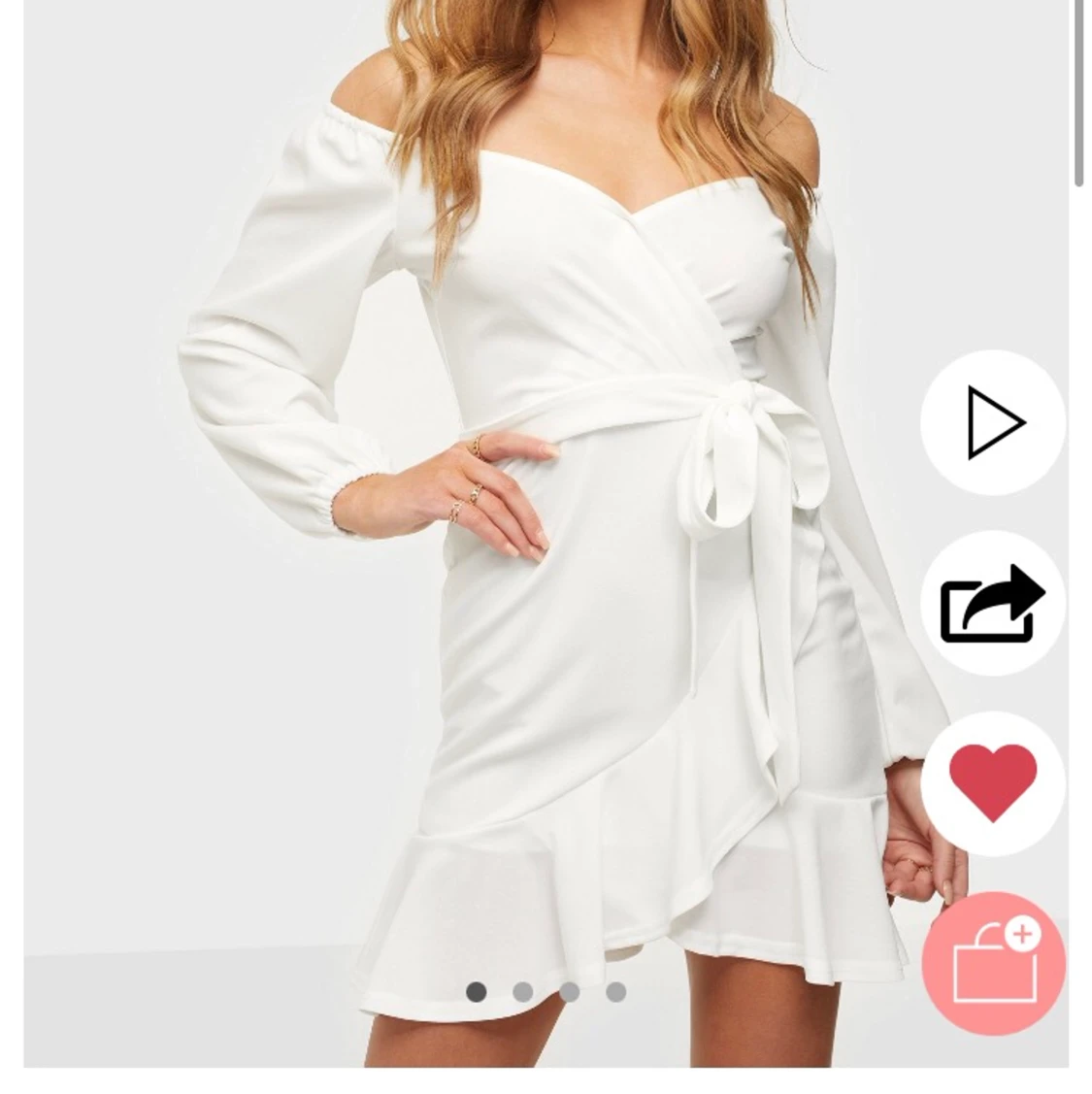Select the third photo indicator dot
This screenshot has width=1092, height=1094.
pyautogui.click(x=570, y=991)
